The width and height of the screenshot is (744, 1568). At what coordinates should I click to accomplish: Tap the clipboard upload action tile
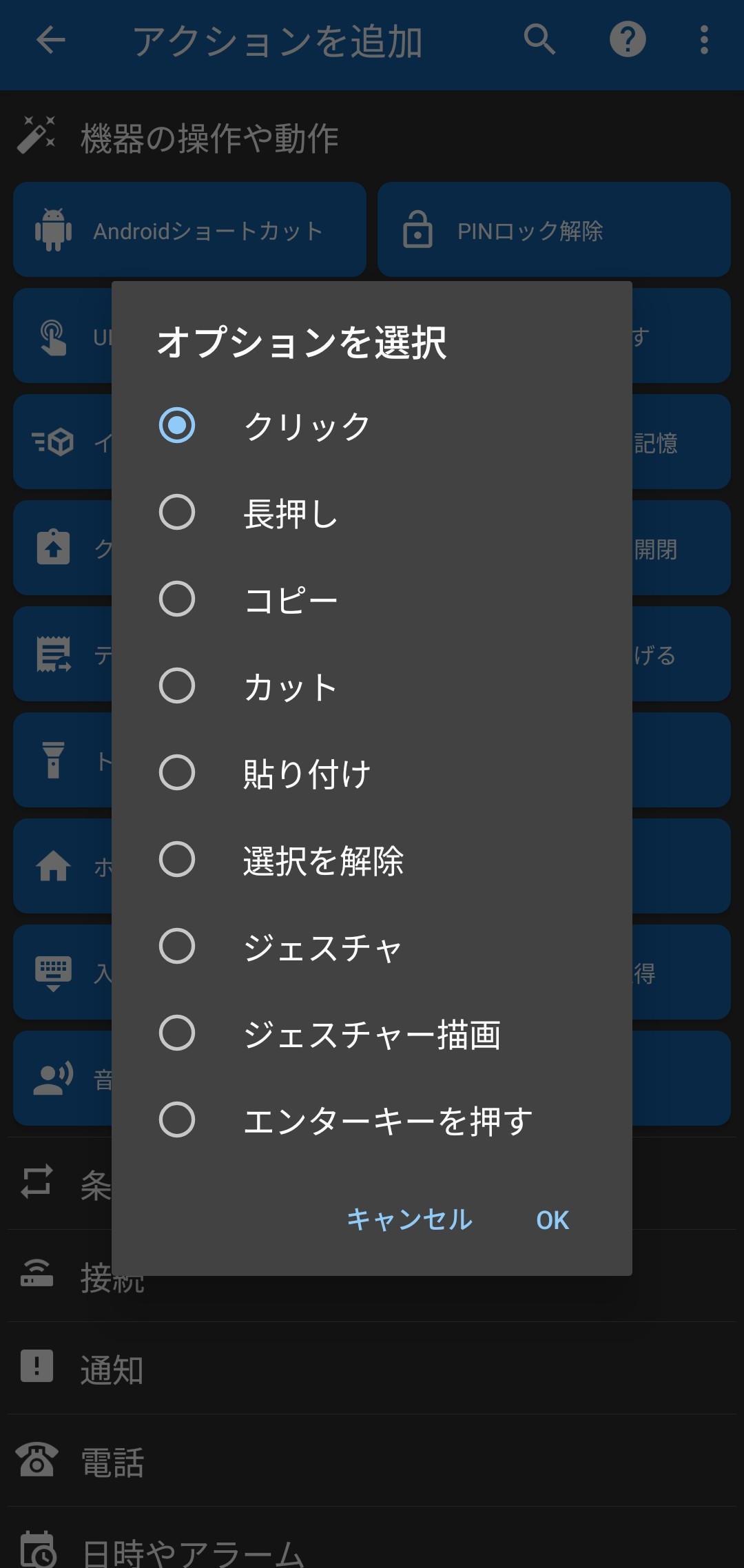click(x=52, y=548)
